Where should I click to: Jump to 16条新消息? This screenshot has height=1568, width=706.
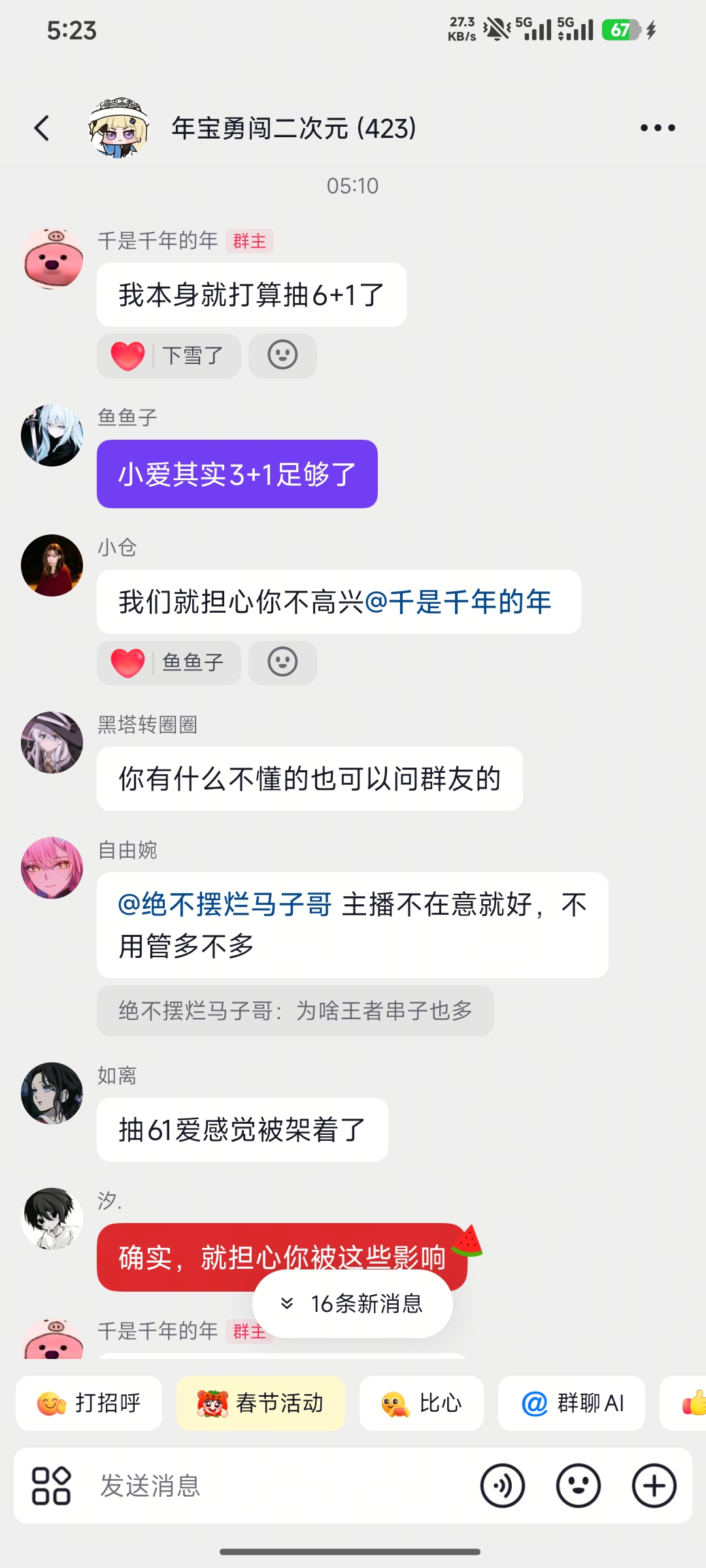pyautogui.click(x=352, y=1303)
